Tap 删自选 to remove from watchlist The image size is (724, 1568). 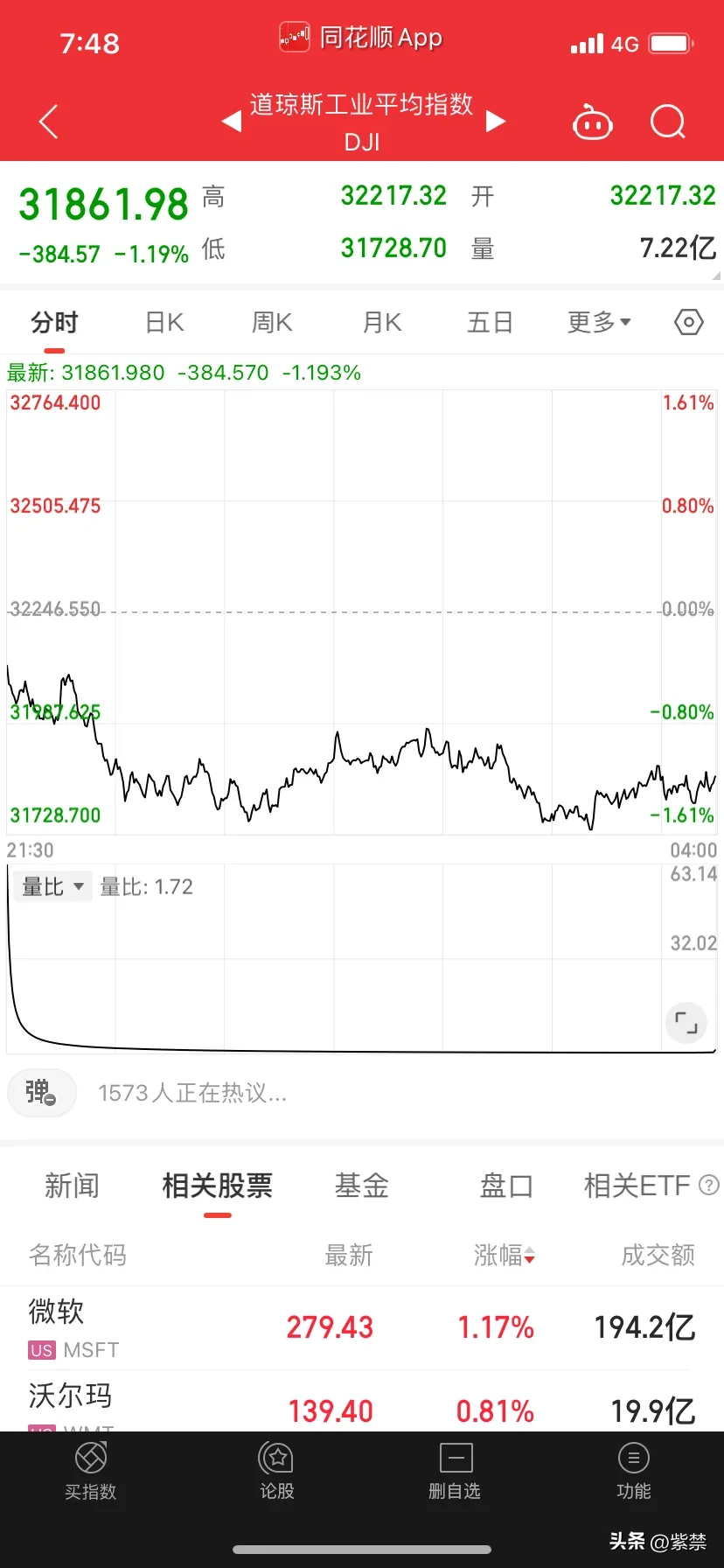[x=455, y=1472]
